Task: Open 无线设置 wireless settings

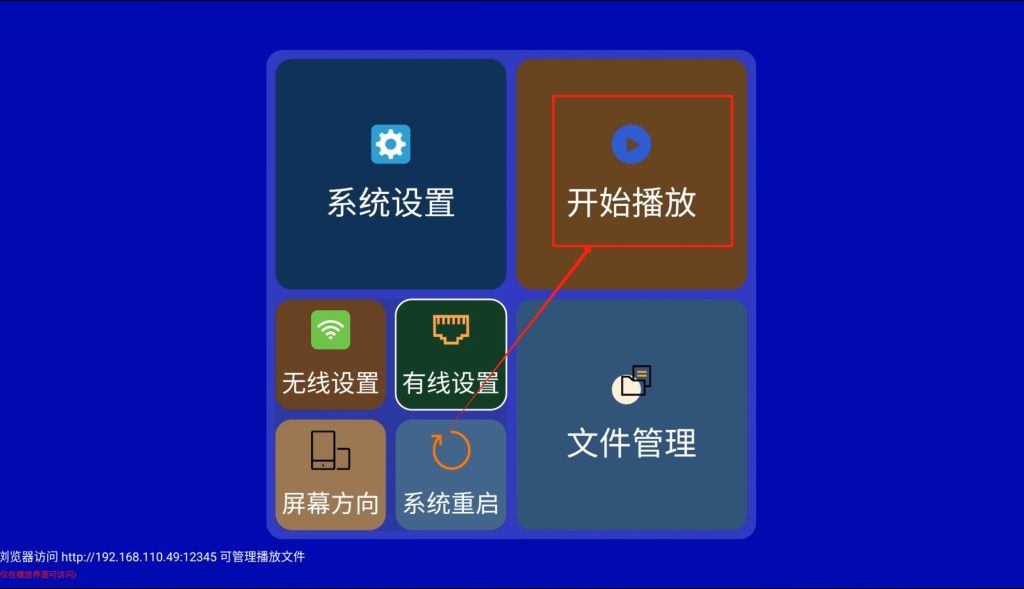Action: click(331, 354)
